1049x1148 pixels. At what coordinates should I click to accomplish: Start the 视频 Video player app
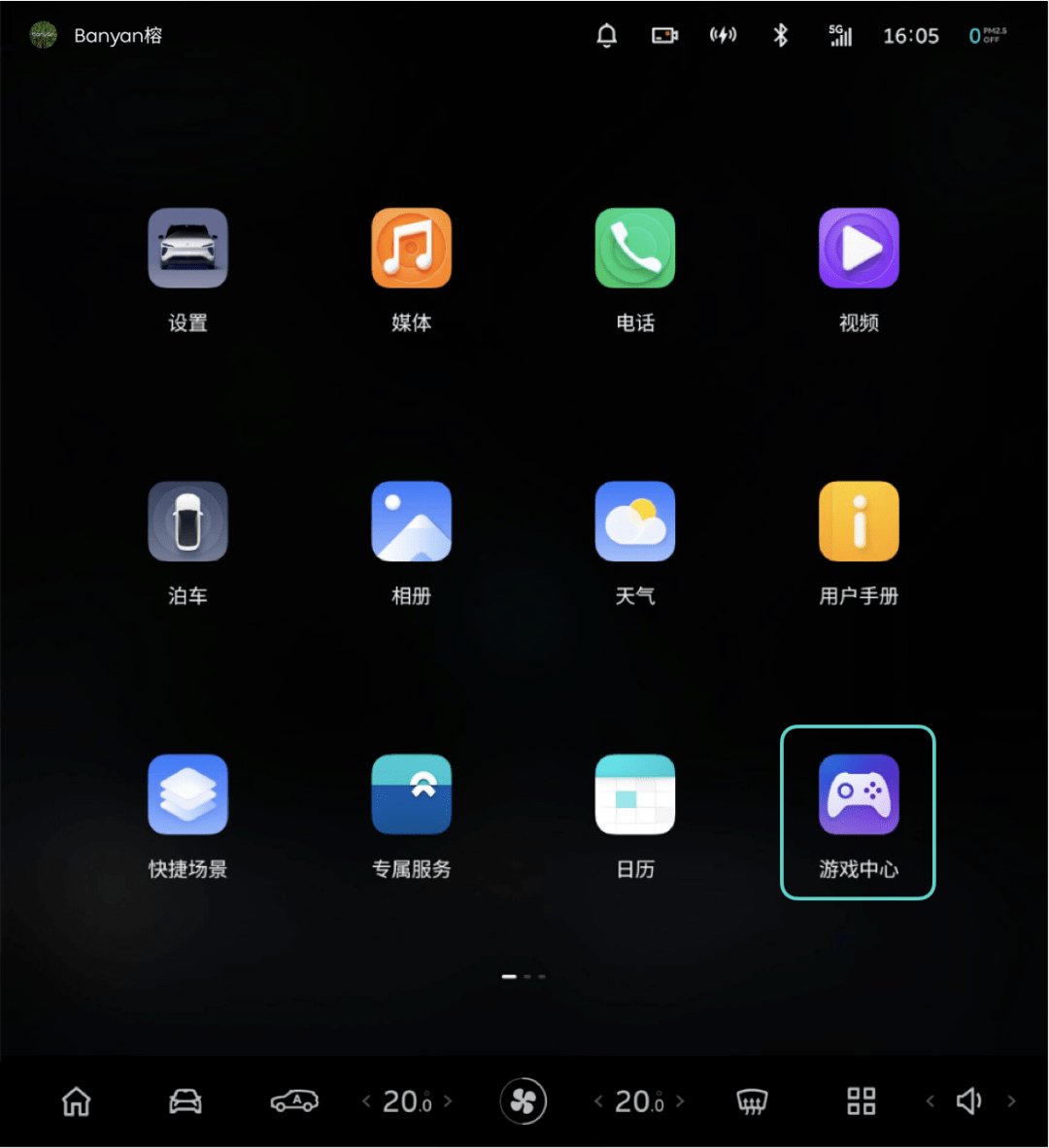(858, 248)
